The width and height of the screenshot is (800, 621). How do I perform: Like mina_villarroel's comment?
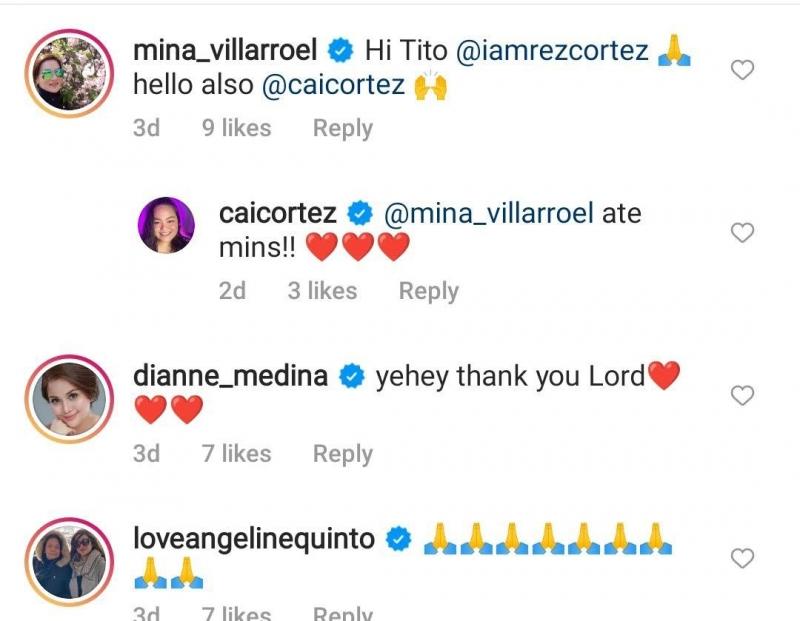pyautogui.click(x=742, y=70)
